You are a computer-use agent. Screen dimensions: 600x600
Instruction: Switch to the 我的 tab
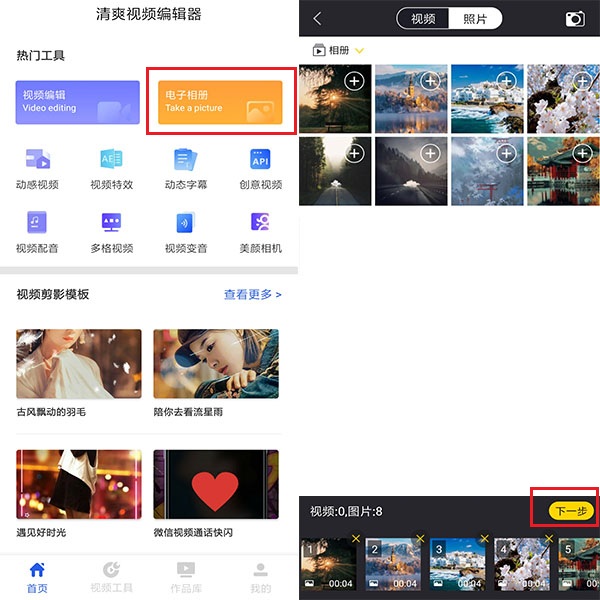click(260, 577)
